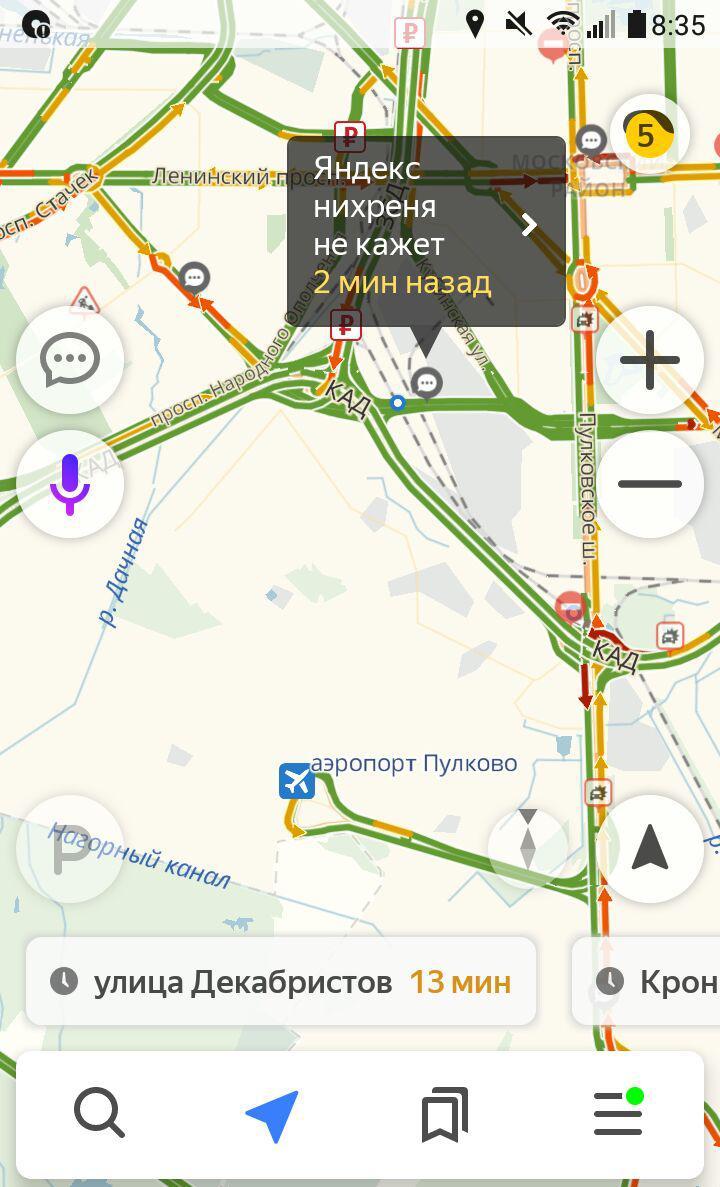Open the parking layer button

(x=70, y=849)
